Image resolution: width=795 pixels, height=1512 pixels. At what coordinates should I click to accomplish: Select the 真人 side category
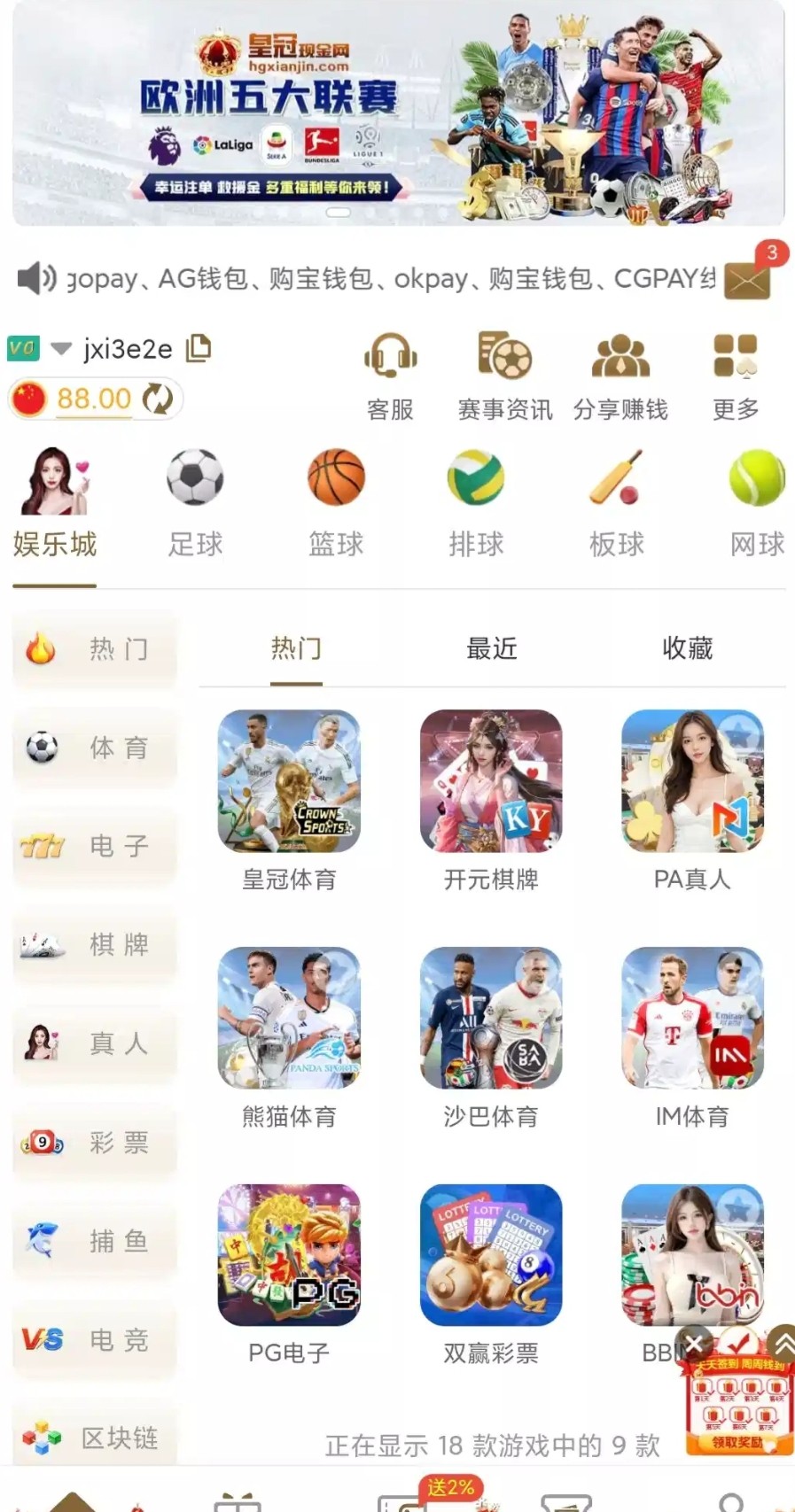tap(95, 1043)
